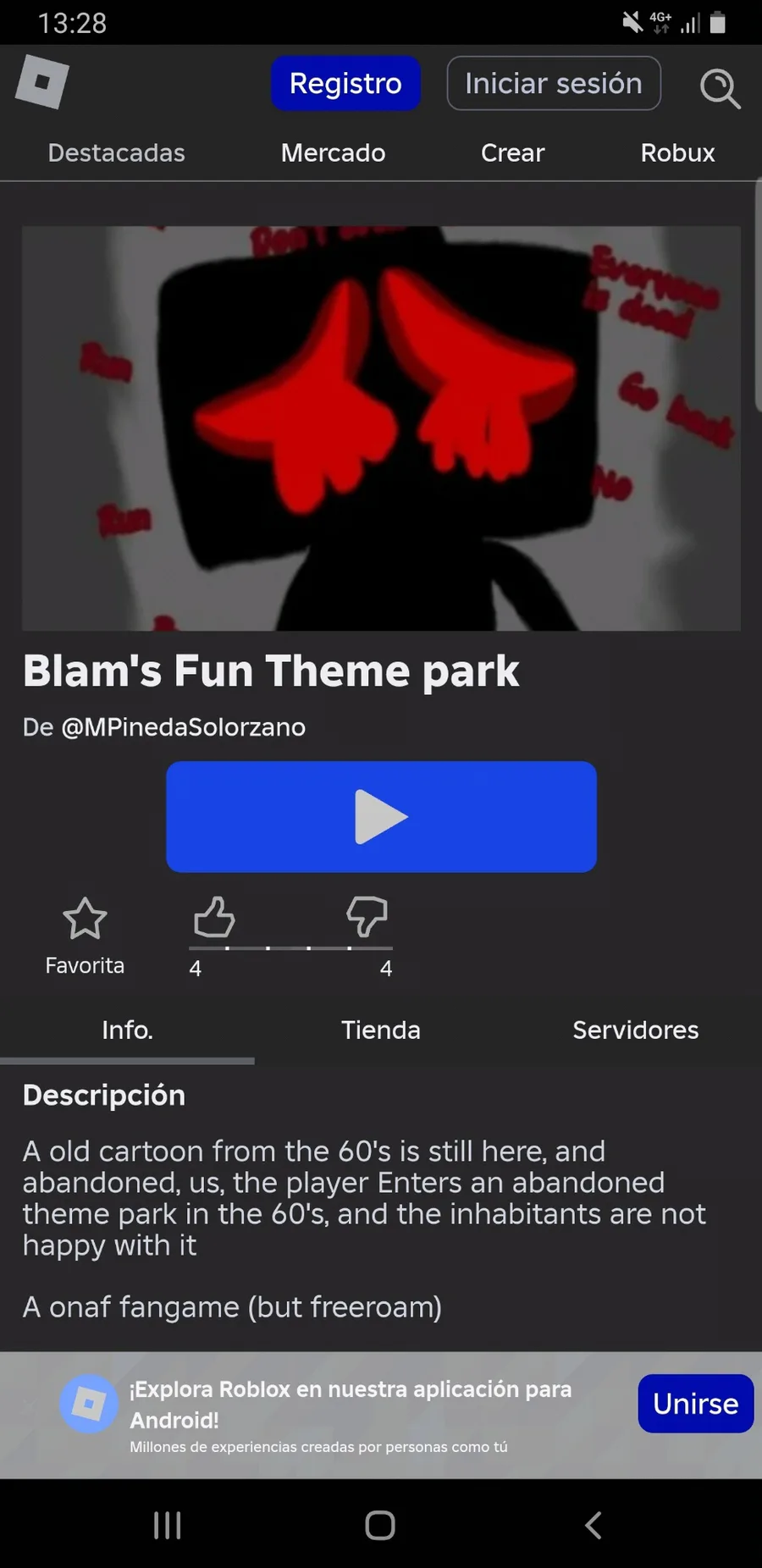Viewport: 762px width, 1568px height.
Task: Go to the Destacadas section
Action: (116, 152)
